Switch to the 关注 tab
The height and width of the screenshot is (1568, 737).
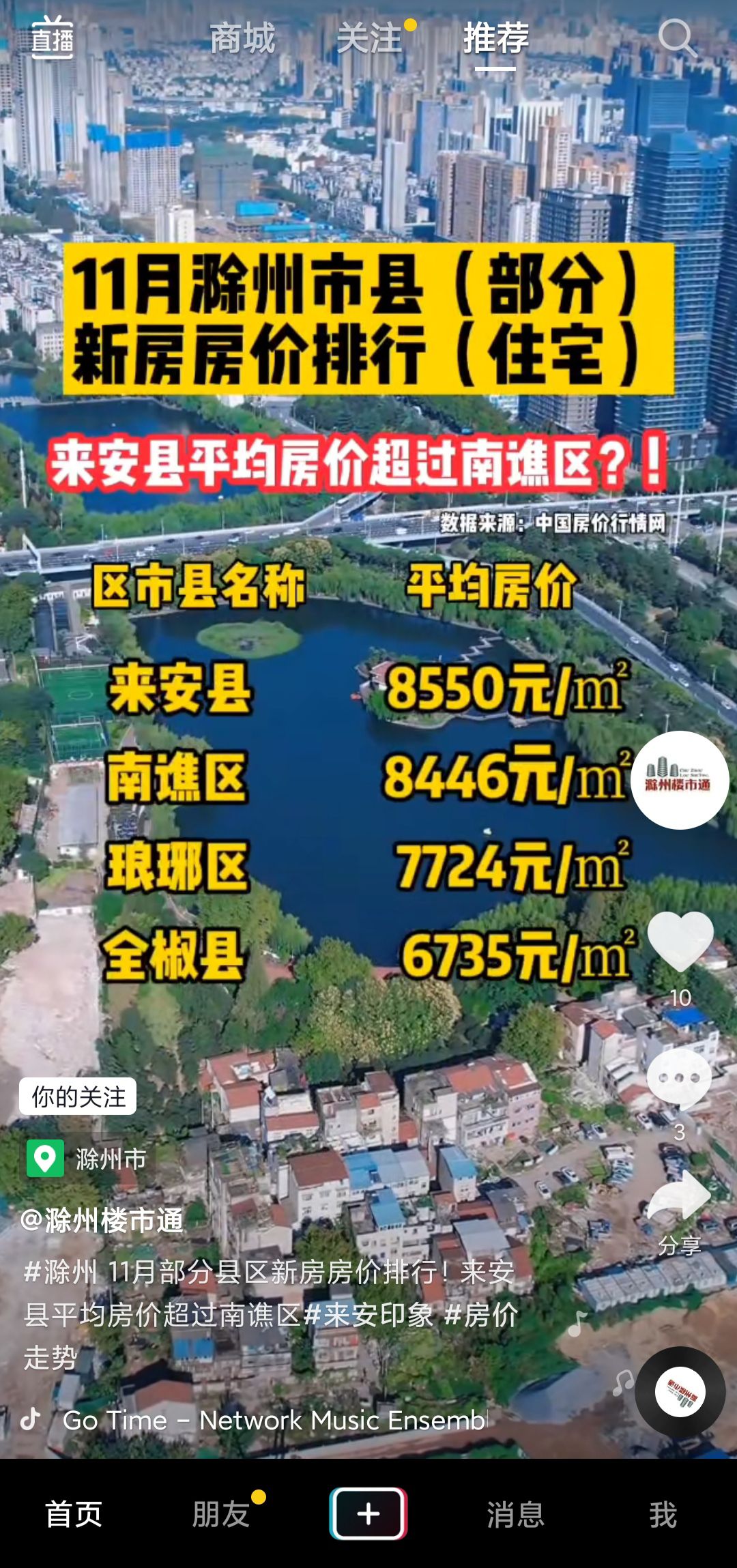point(369,38)
